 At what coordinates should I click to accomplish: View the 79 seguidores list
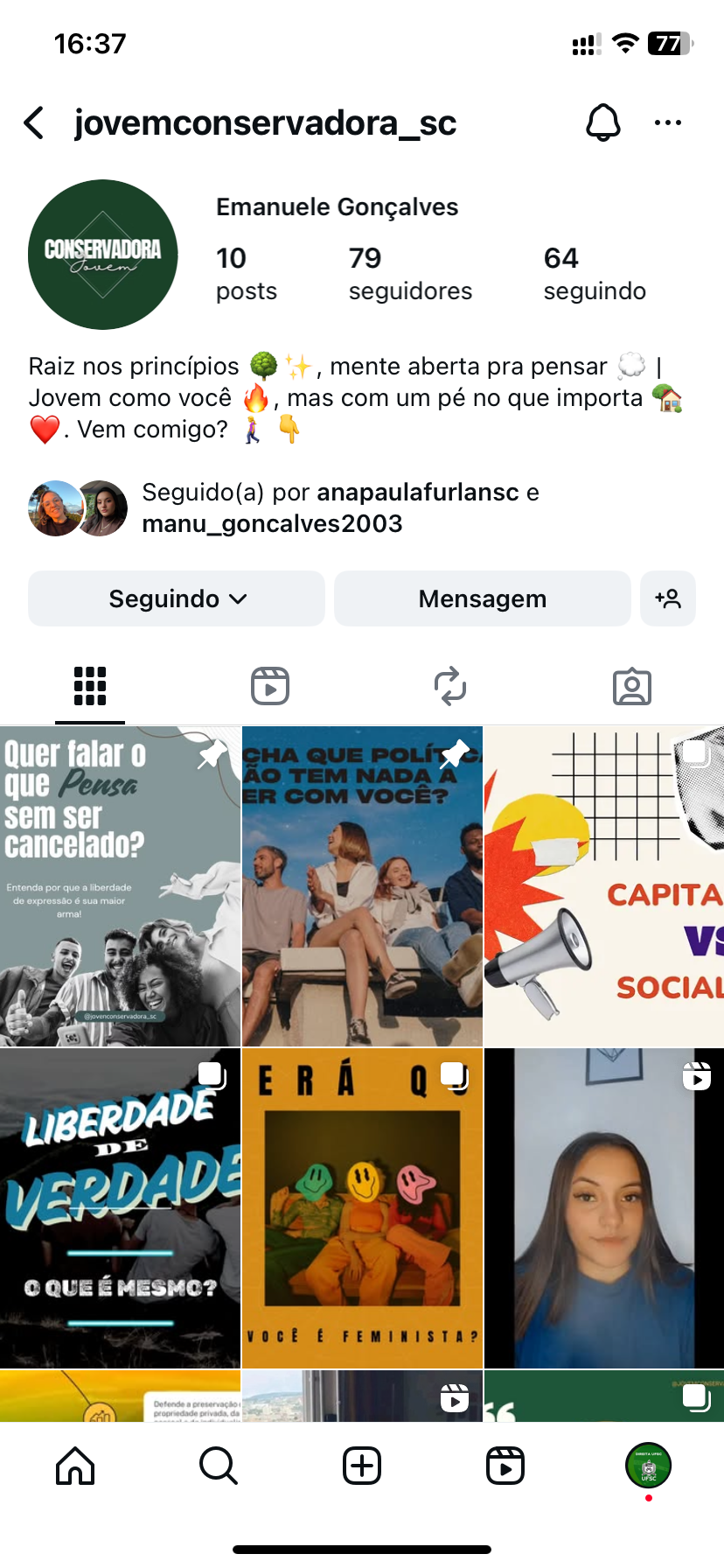[409, 273]
